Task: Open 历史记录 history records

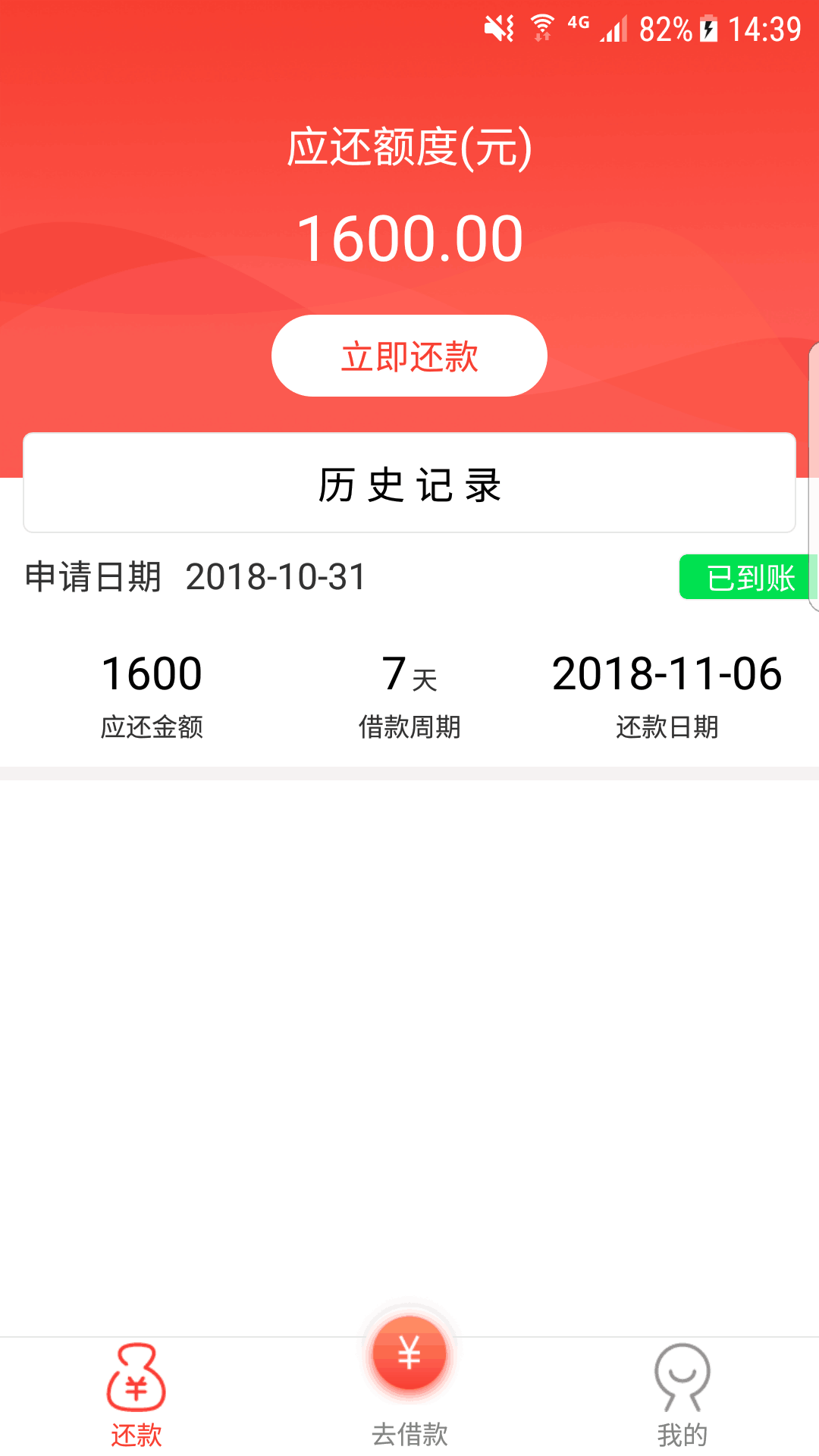Action: 409,483
